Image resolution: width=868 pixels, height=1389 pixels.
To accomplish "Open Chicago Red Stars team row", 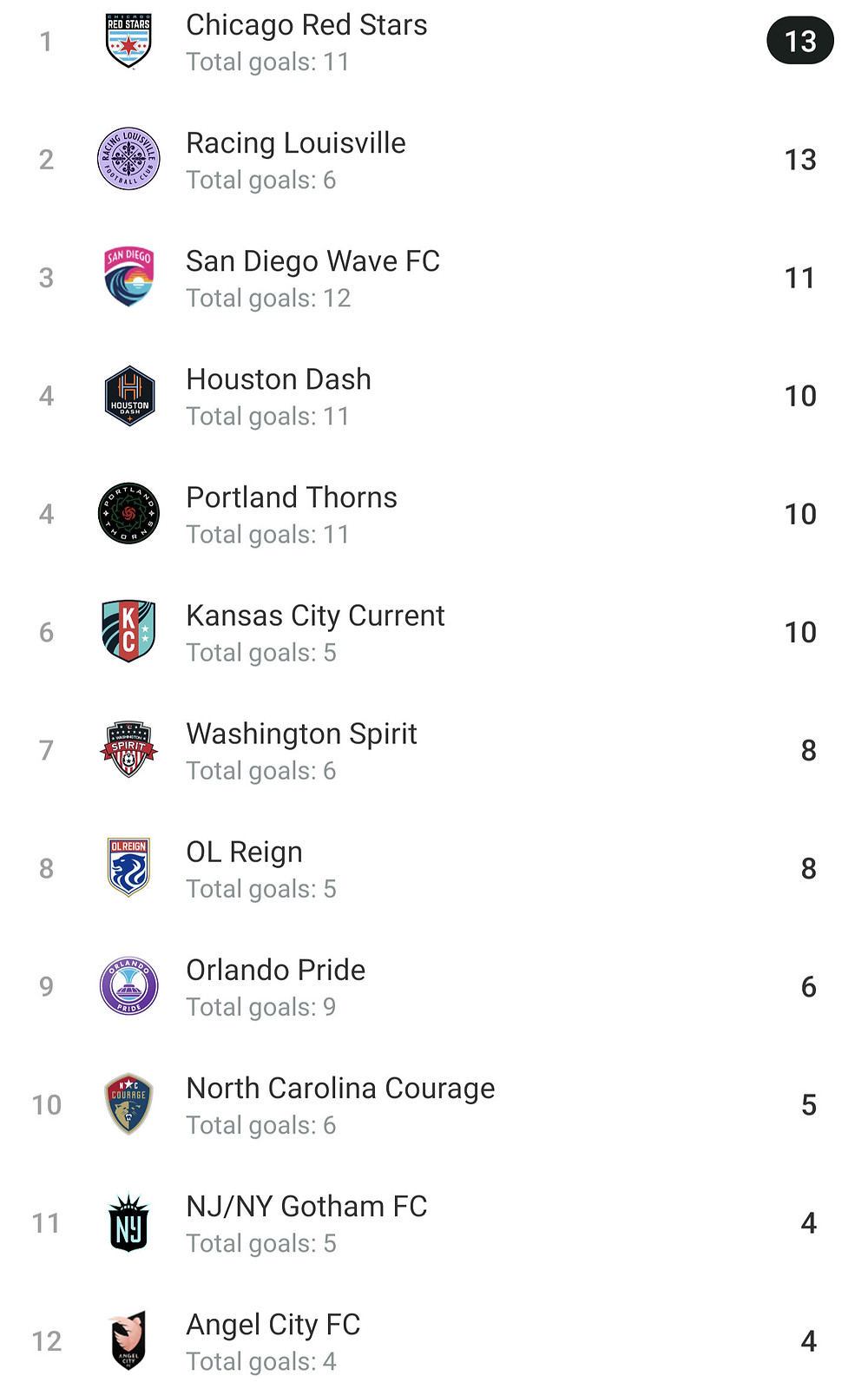I will click(434, 42).
